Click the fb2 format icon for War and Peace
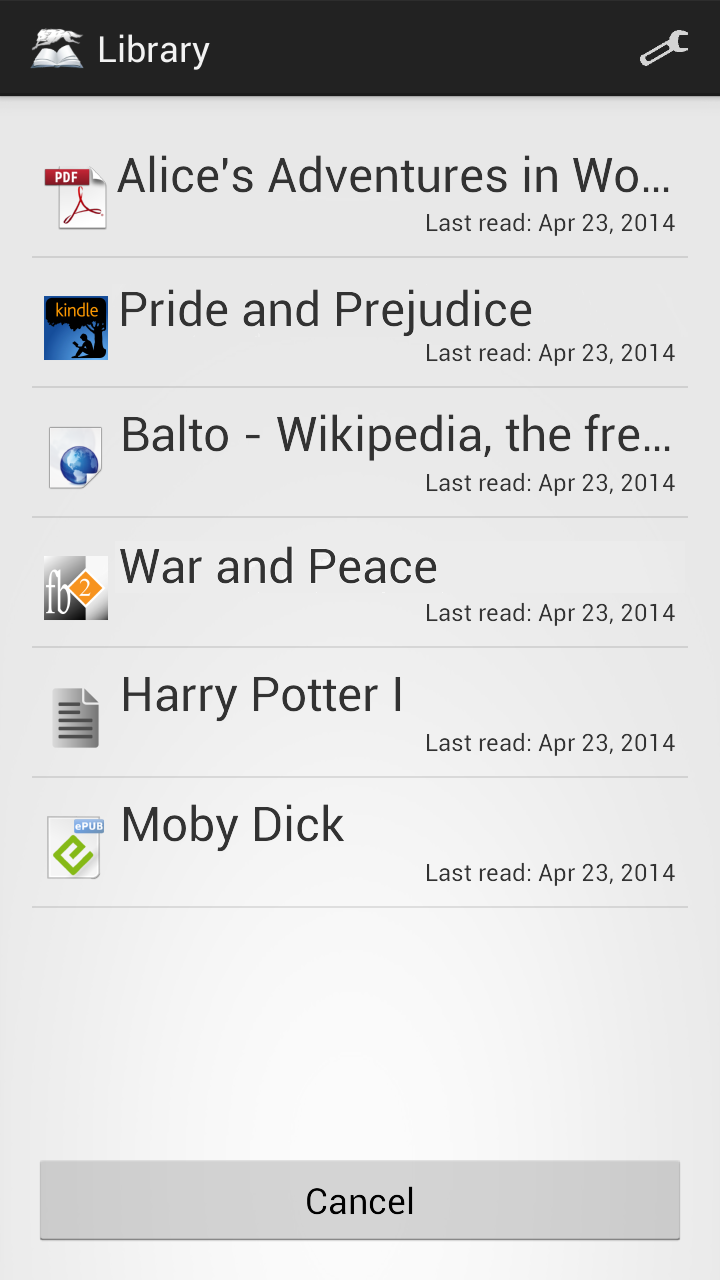 [x=75, y=587]
